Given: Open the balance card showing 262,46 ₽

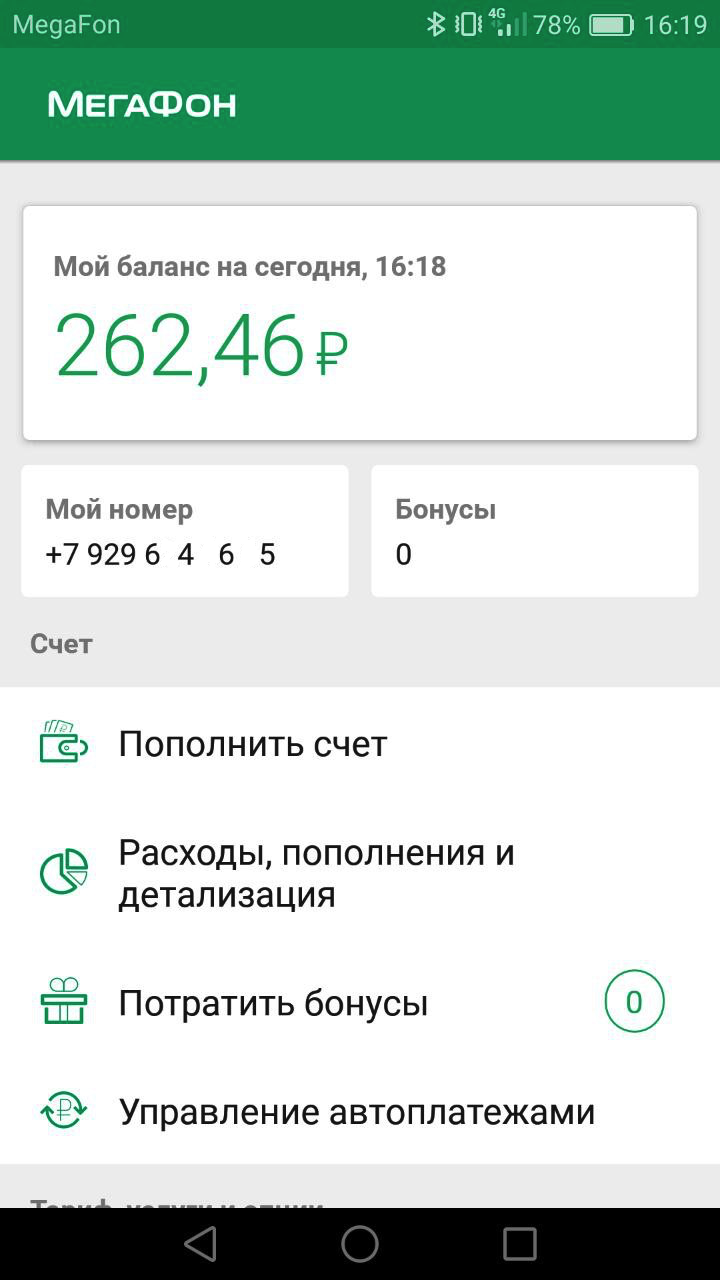Looking at the screenshot, I should point(360,322).
